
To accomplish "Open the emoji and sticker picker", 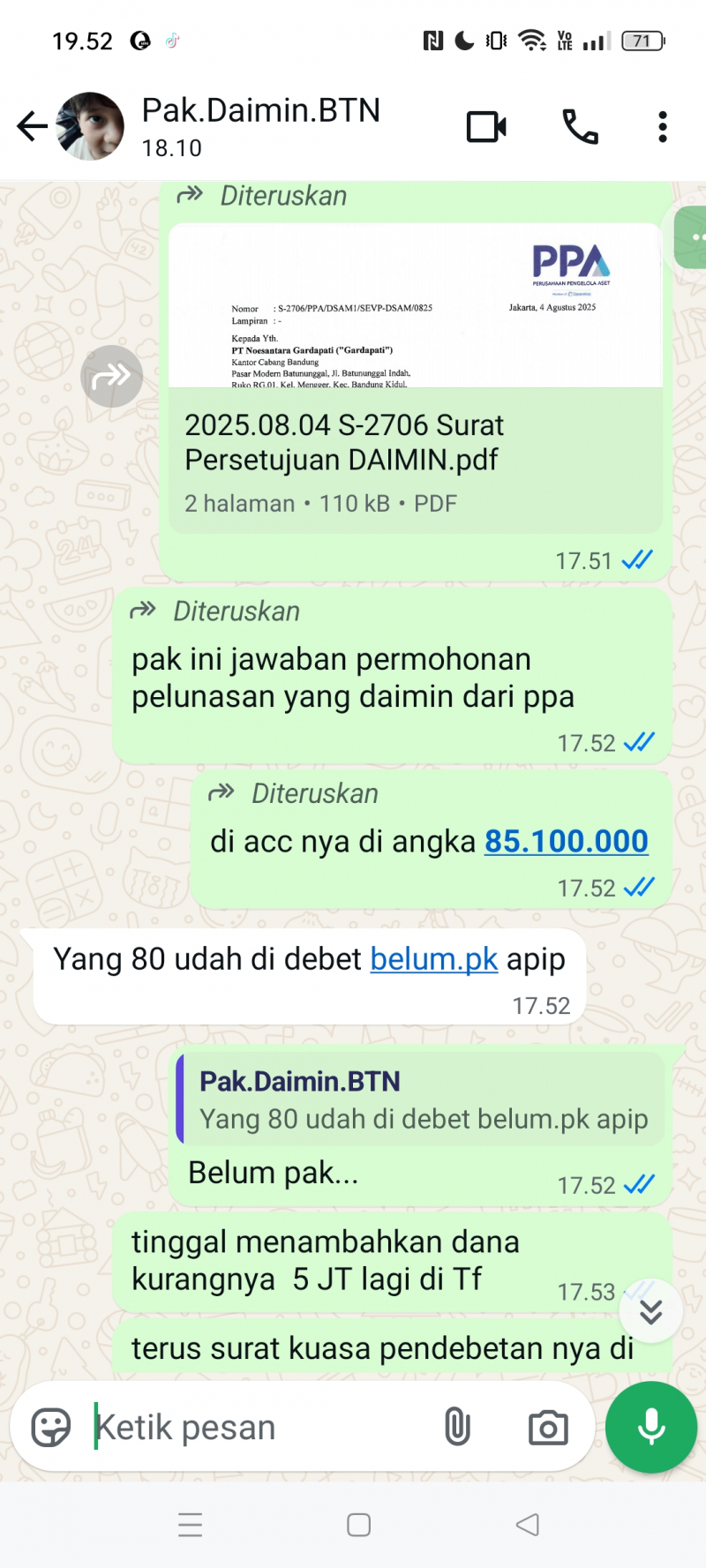I will point(51,1427).
